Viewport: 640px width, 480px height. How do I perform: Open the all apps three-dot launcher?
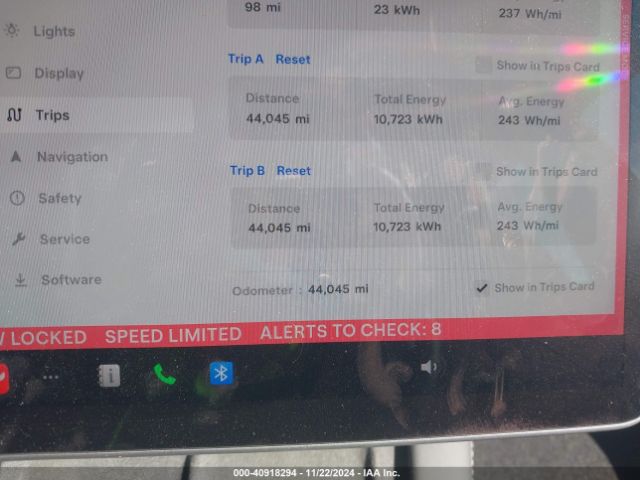point(50,378)
